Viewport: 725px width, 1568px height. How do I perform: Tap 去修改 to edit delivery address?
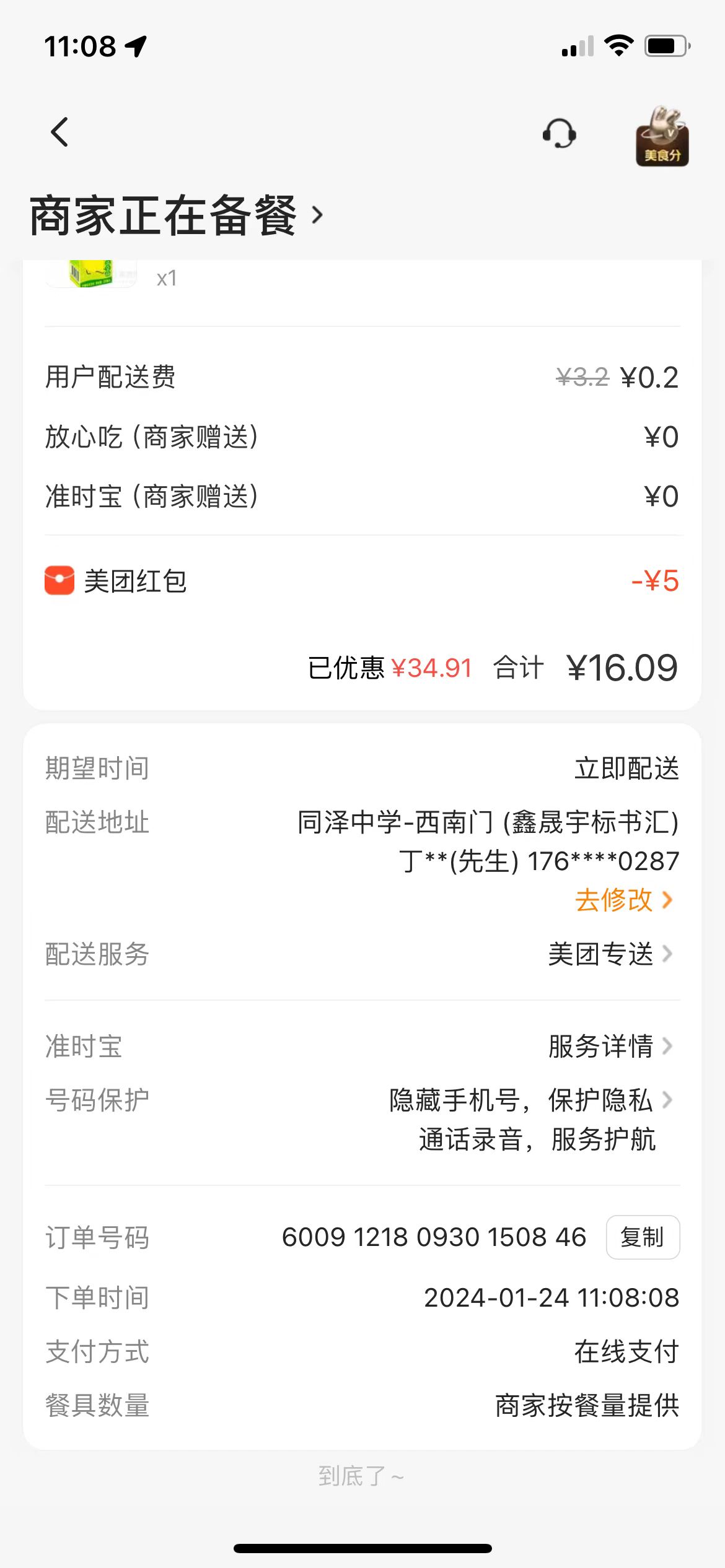(623, 900)
